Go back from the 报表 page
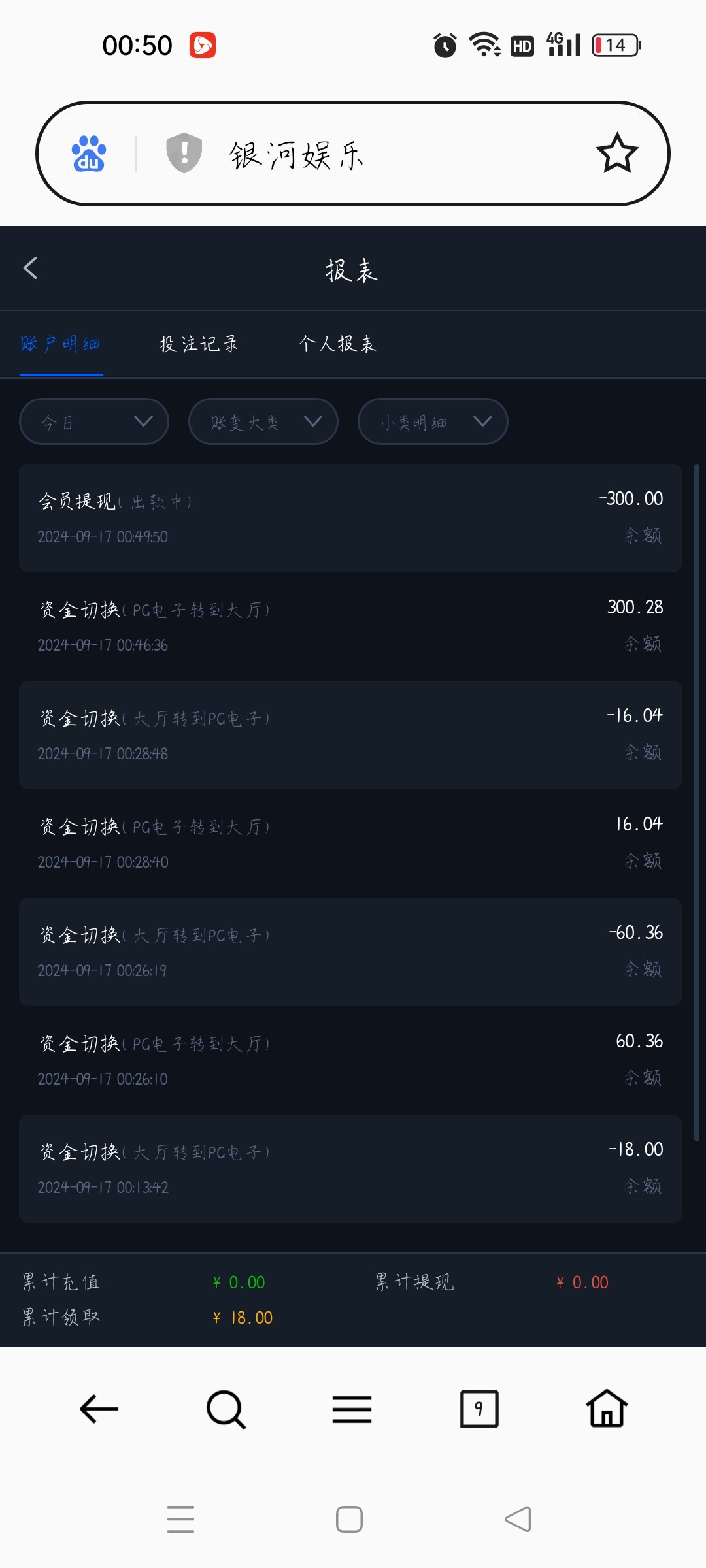The height and width of the screenshot is (1568, 706). click(x=30, y=268)
